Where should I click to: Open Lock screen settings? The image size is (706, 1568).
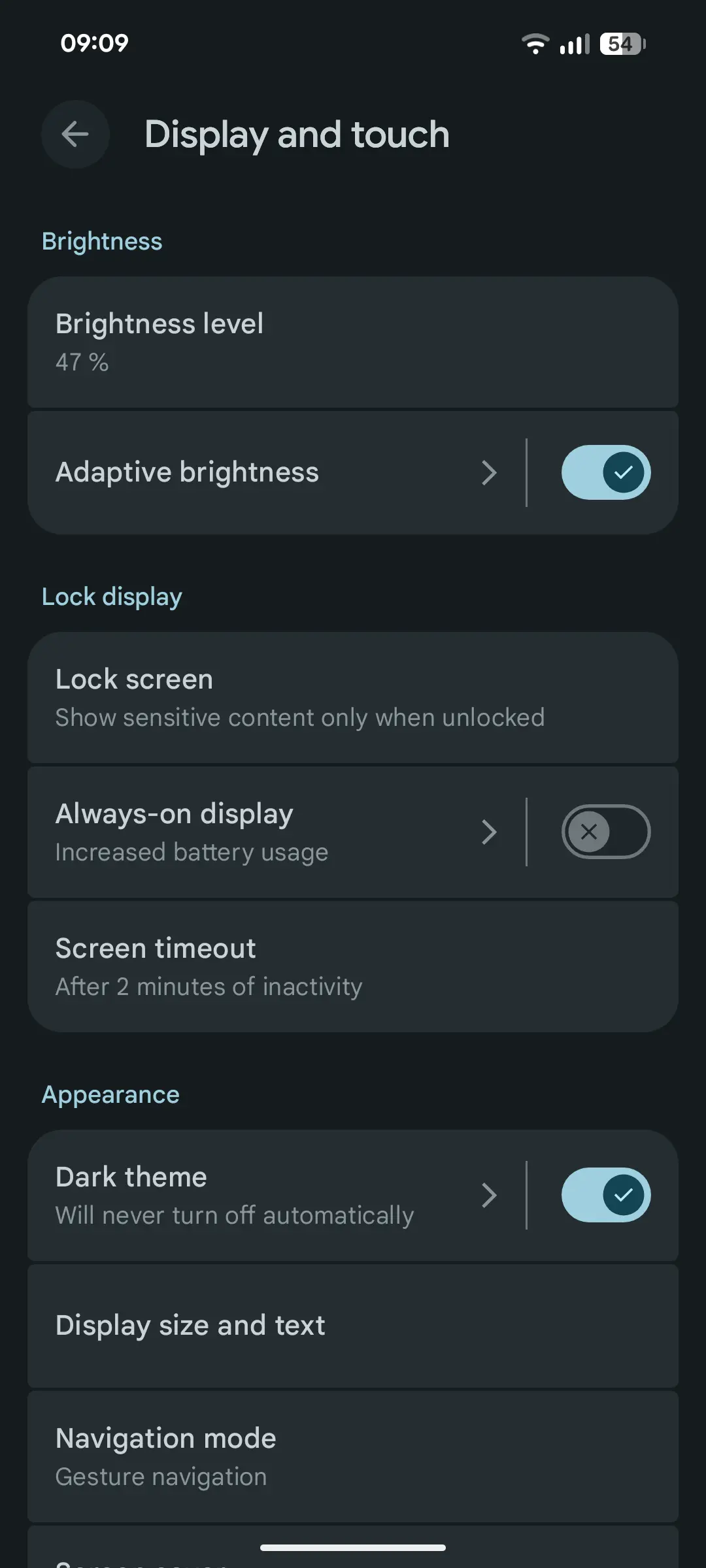(353, 698)
